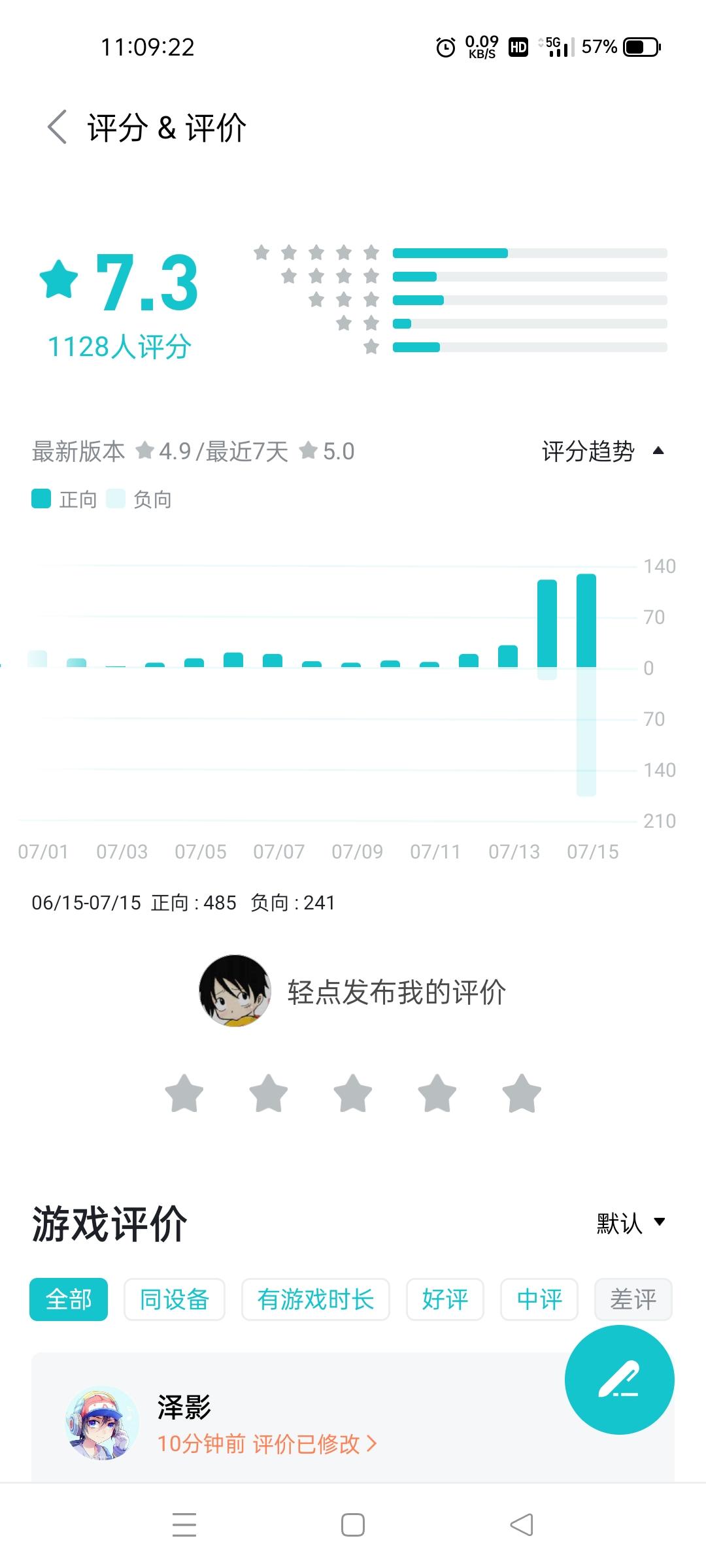Open the 默认 sort dropdown
The image size is (706, 1568).
click(630, 1223)
